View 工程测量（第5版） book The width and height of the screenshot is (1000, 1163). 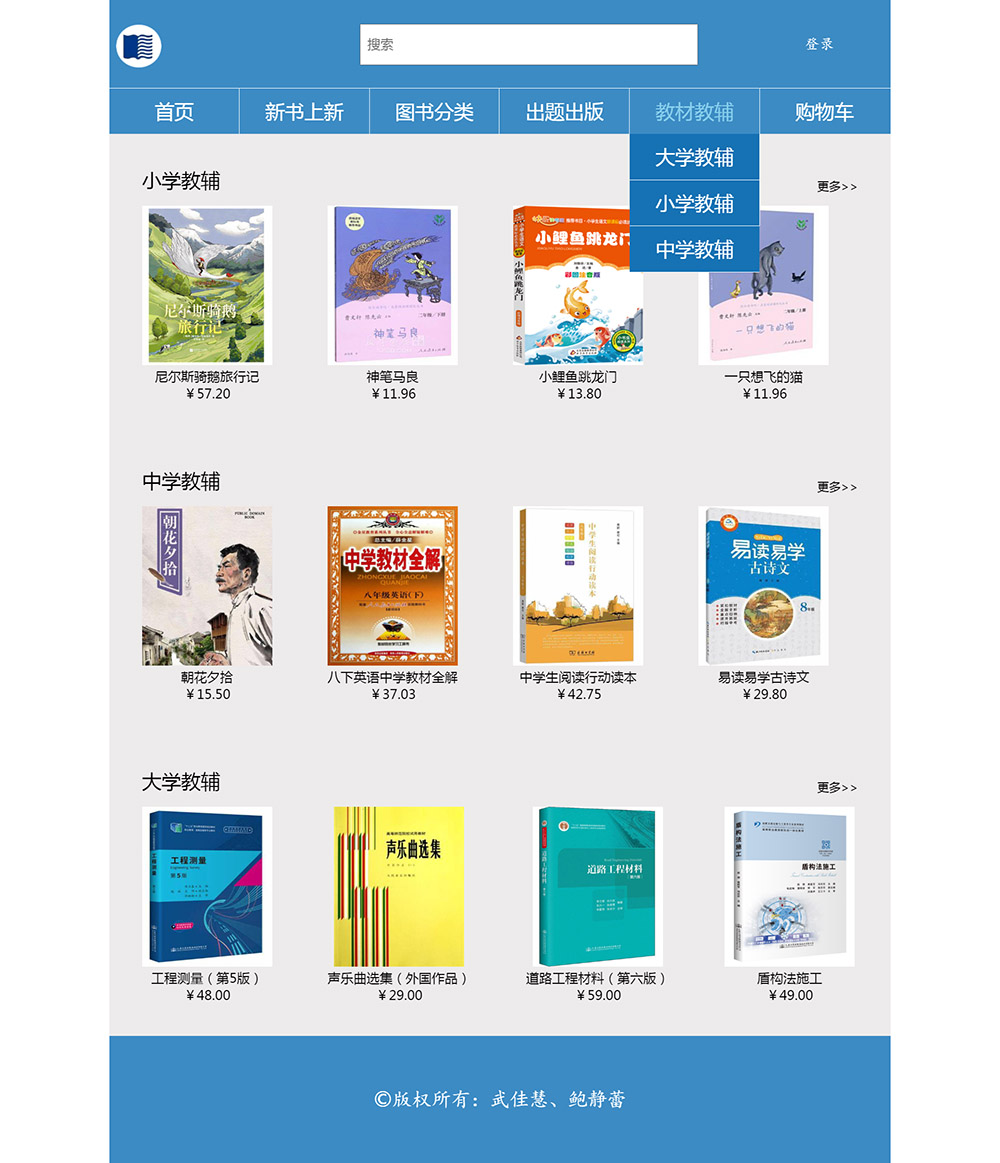tap(207, 887)
